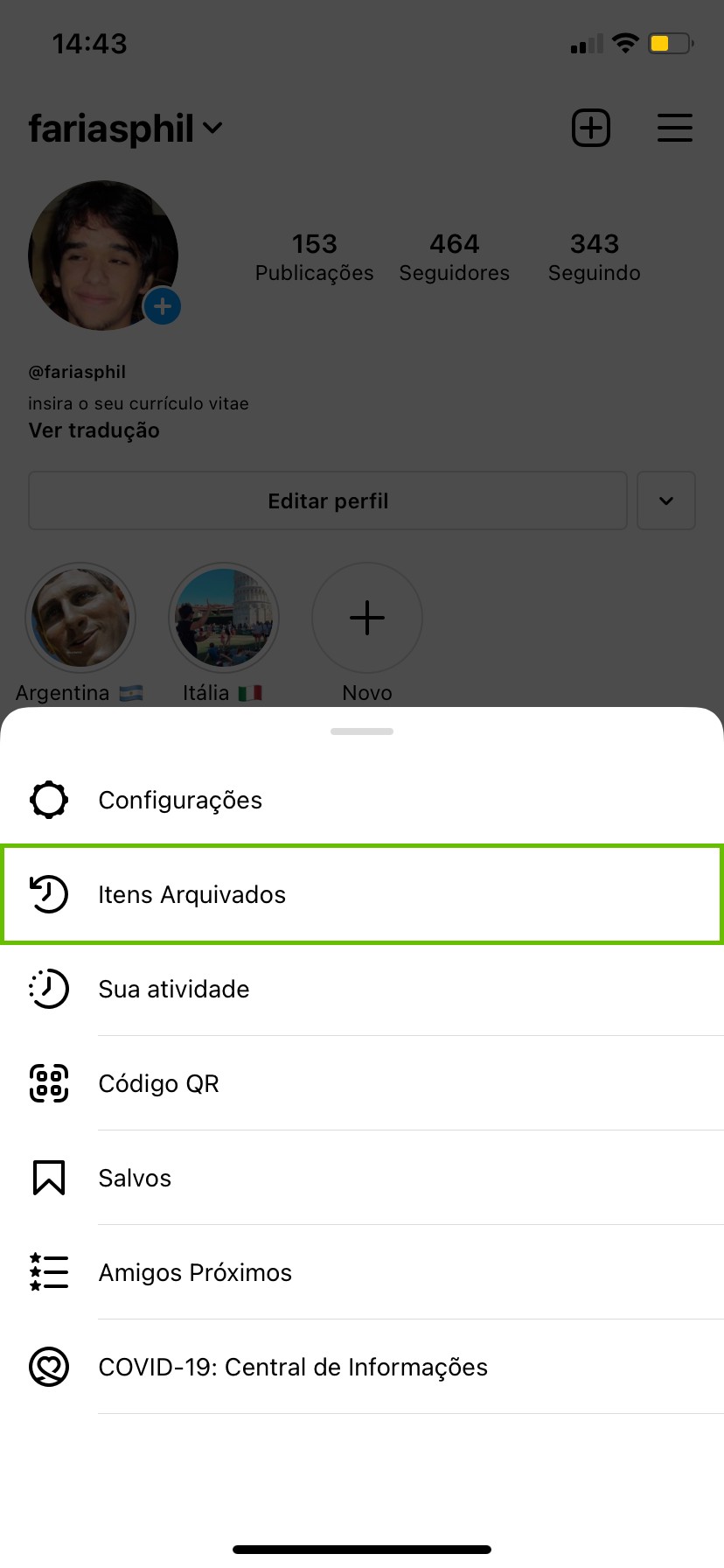Tap Editar perfil button
Viewport: 724px width, 1568px height.
coord(328,500)
